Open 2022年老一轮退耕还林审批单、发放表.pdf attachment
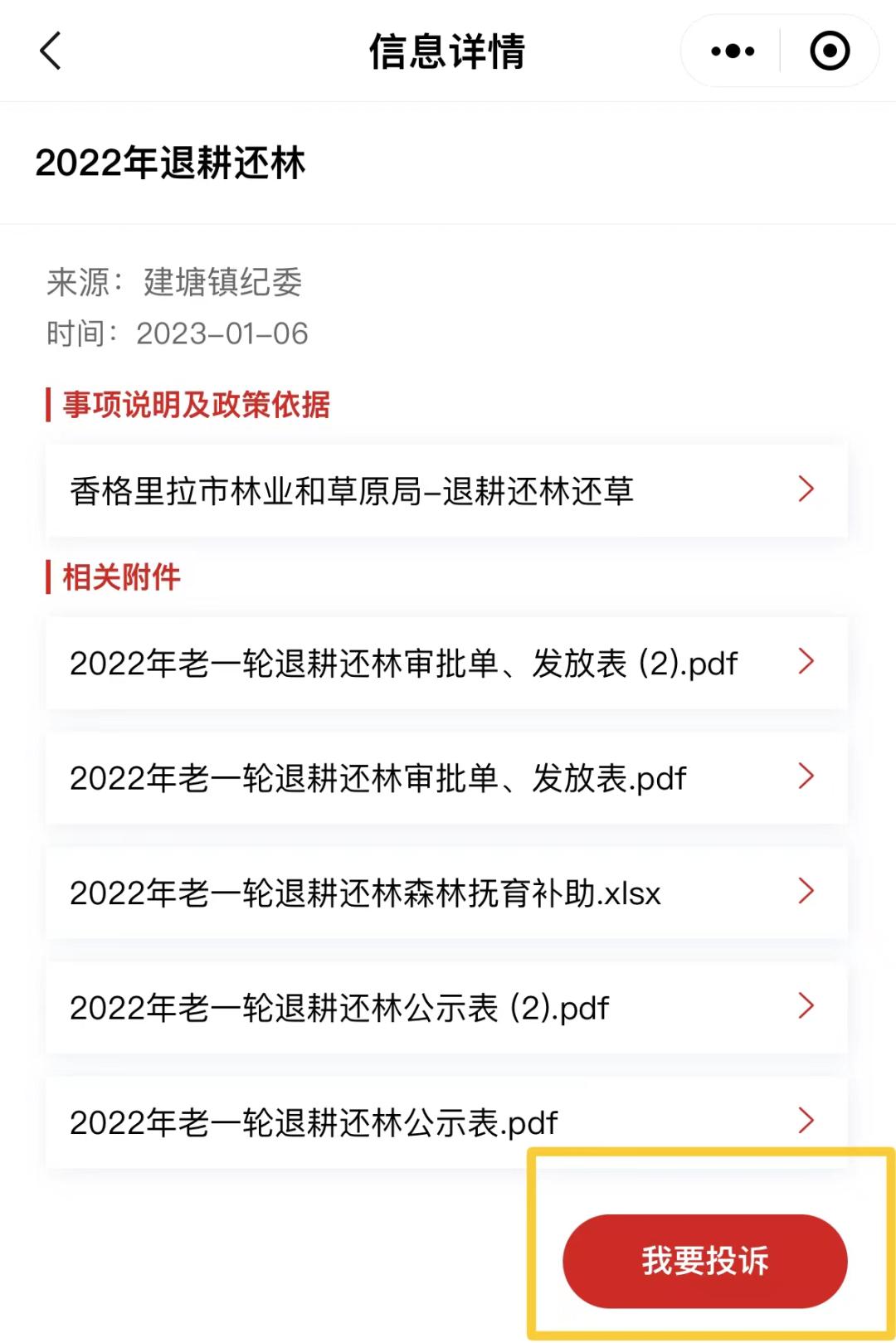Screen dimensions: 896x1343 (x=446, y=778)
